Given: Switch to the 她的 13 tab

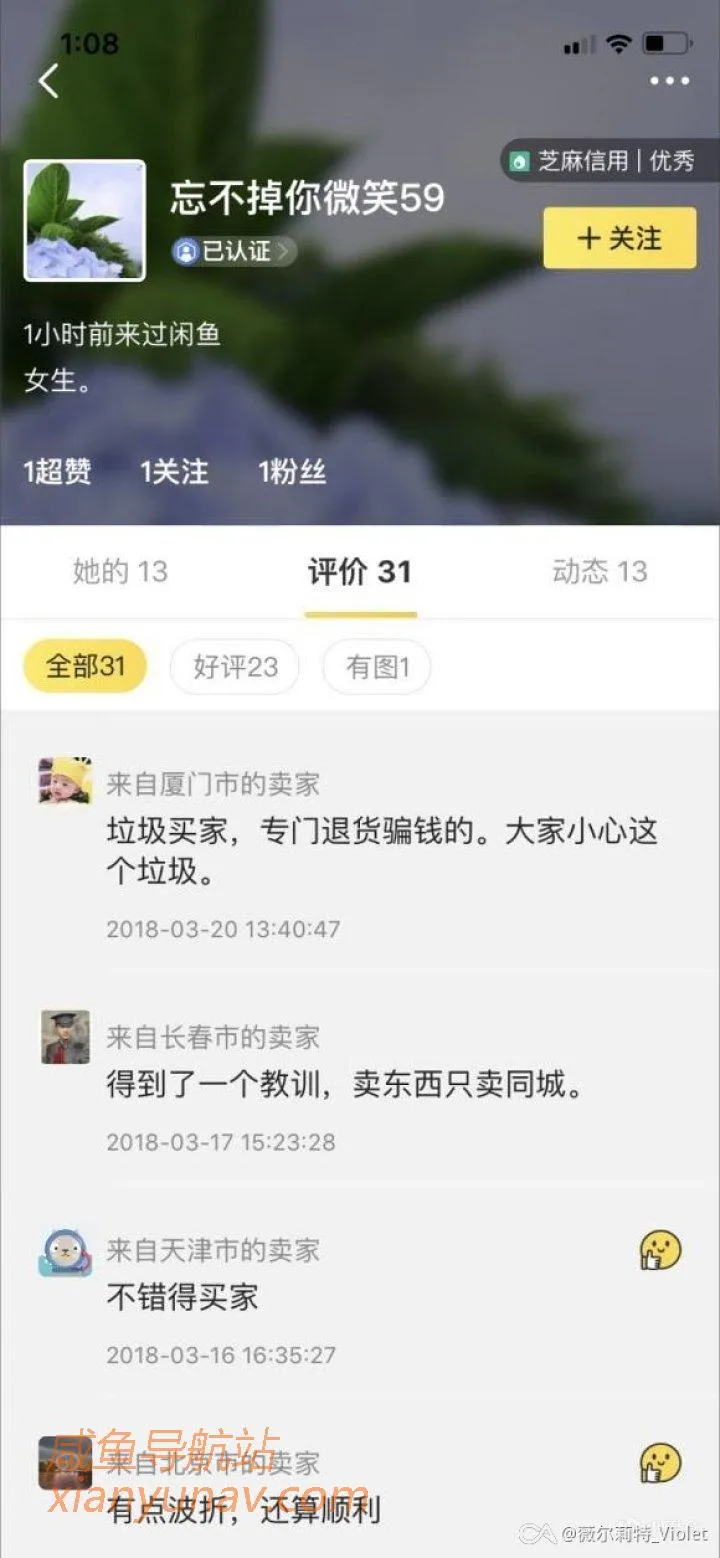Looking at the screenshot, I should (x=120, y=572).
